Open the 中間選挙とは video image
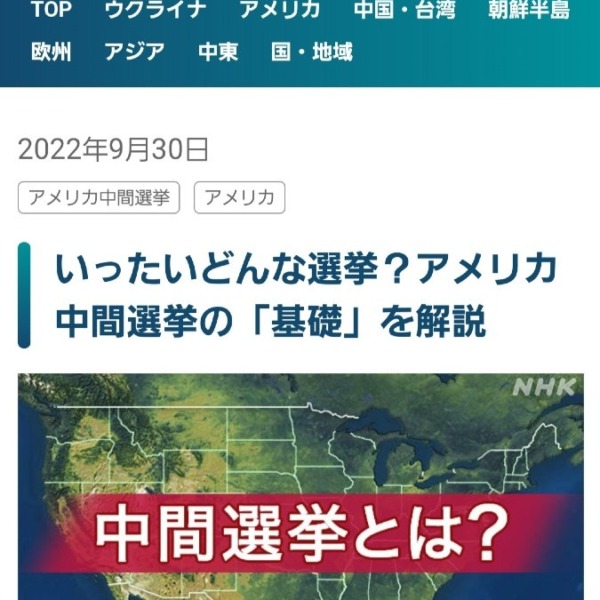The width and height of the screenshot is (600, 600). tap(300, 490)
